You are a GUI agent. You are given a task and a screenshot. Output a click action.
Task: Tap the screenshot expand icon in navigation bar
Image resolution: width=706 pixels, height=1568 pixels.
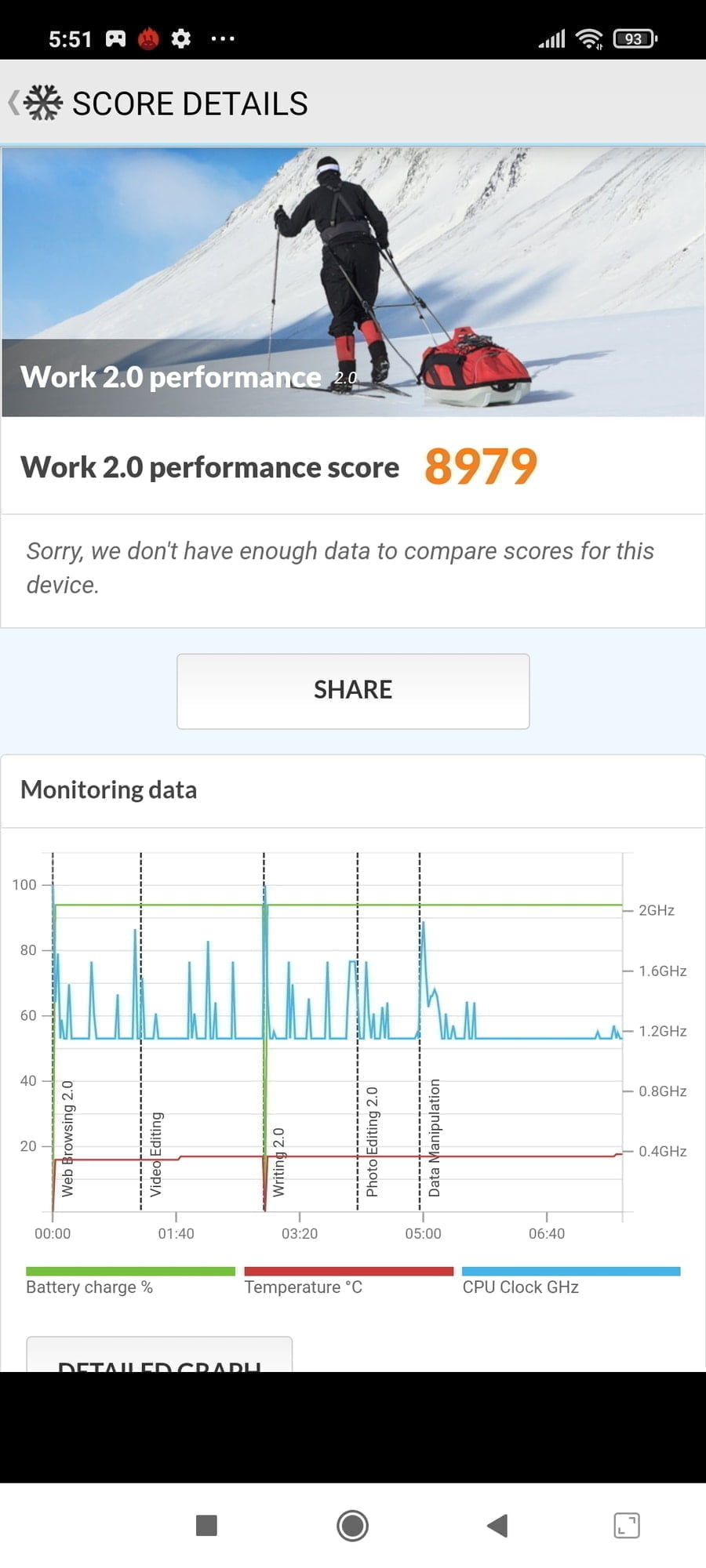click(626, 1526)
